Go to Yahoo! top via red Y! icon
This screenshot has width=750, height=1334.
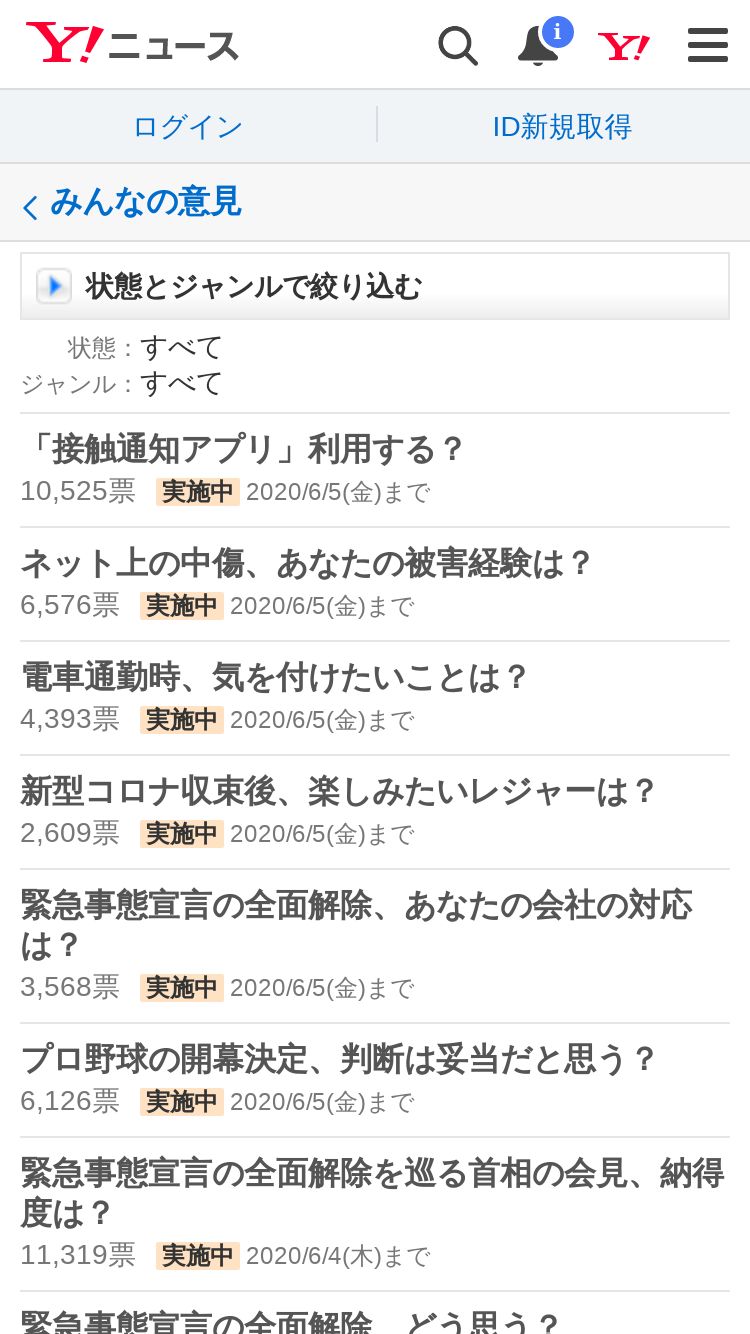(624, 46)
